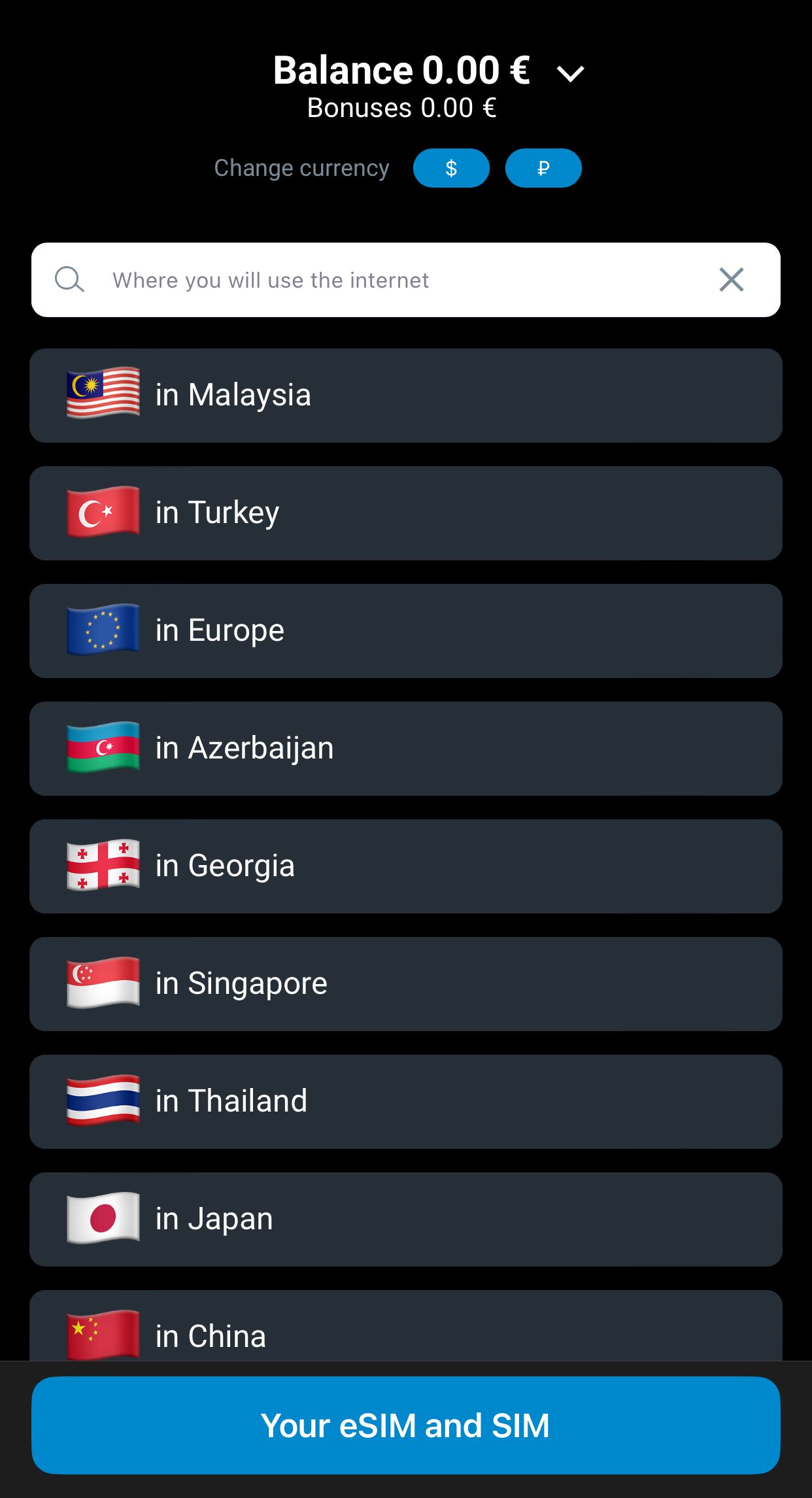Select the Europe flag icon
Image resolution: width=812 pixels, height=1498 pixels.
[102, 630]
